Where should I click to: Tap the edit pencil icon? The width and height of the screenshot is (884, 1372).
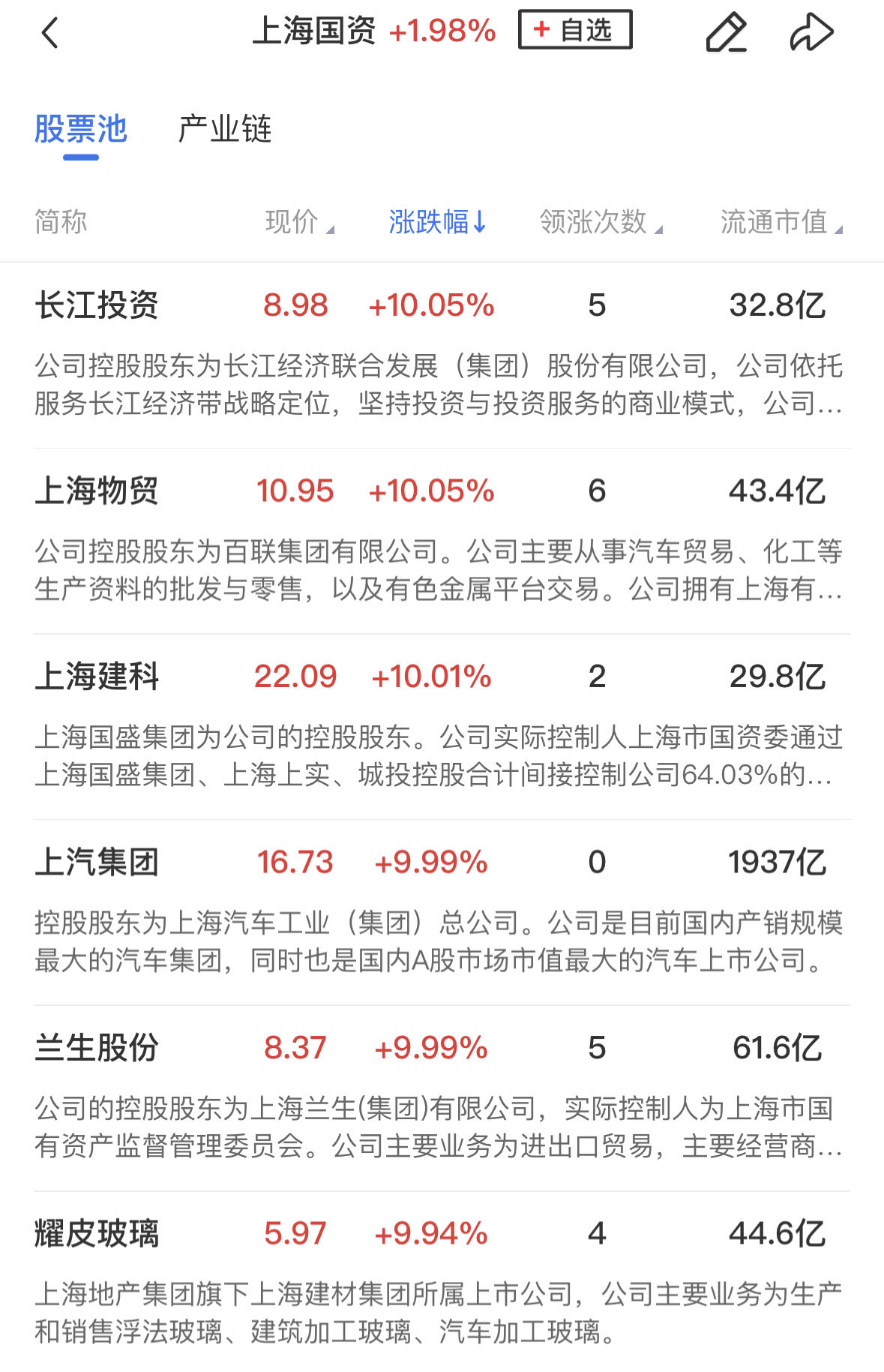click(726, 32)
